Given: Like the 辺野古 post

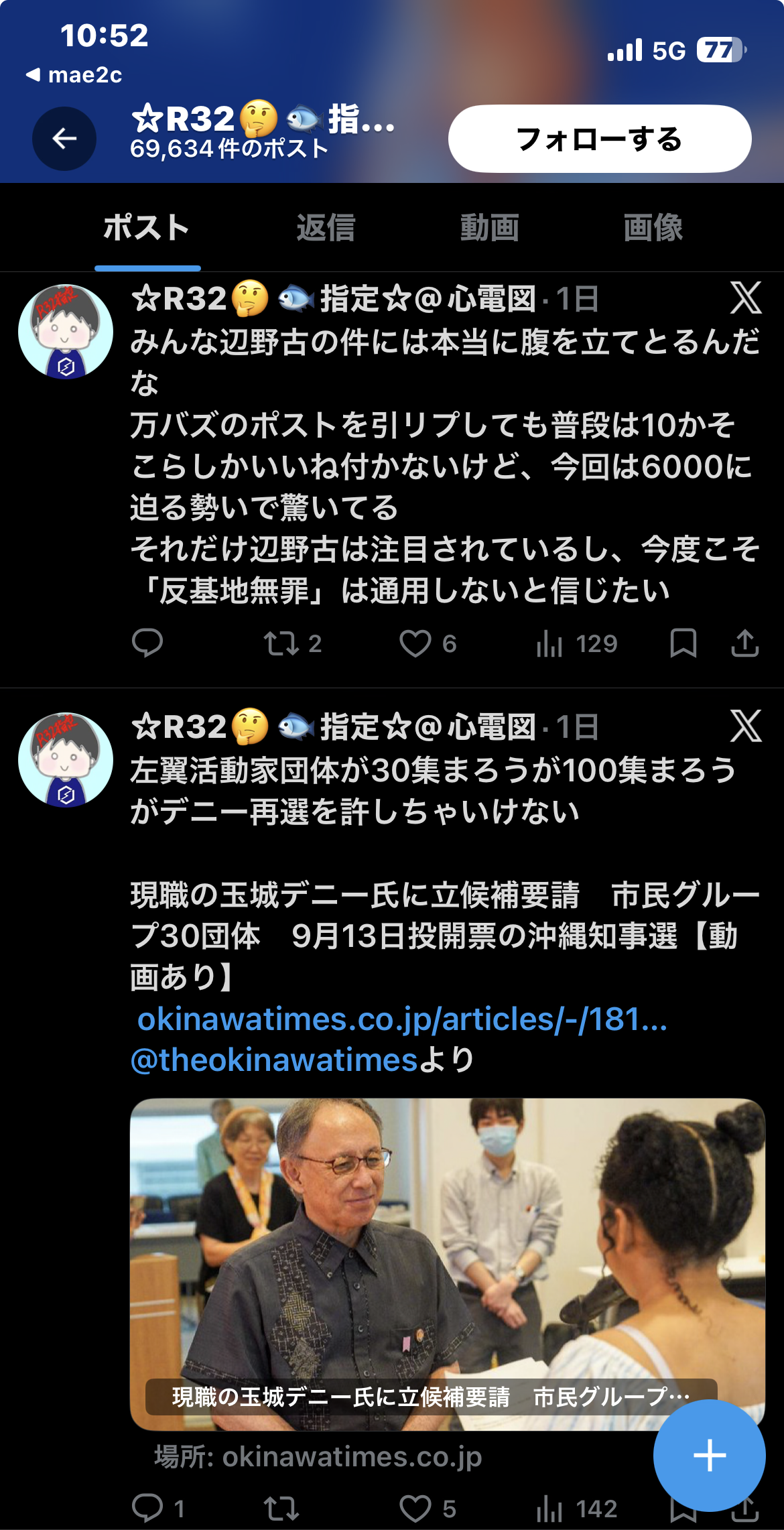Looking at the screenshot, I should pos(415,643).
